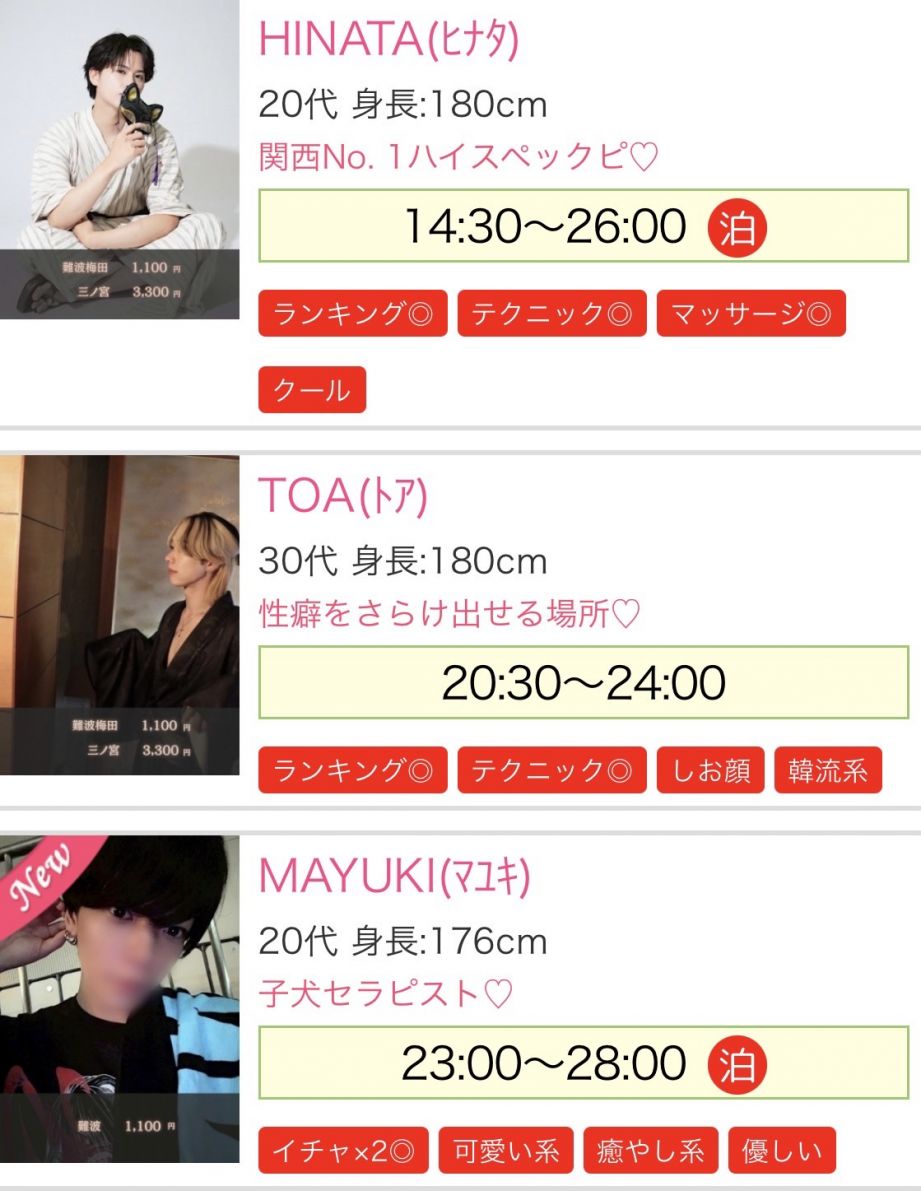Select the イチャ×2◎ tag under MAYUKI
The image size is (921, 1200).
point(343,1150)
